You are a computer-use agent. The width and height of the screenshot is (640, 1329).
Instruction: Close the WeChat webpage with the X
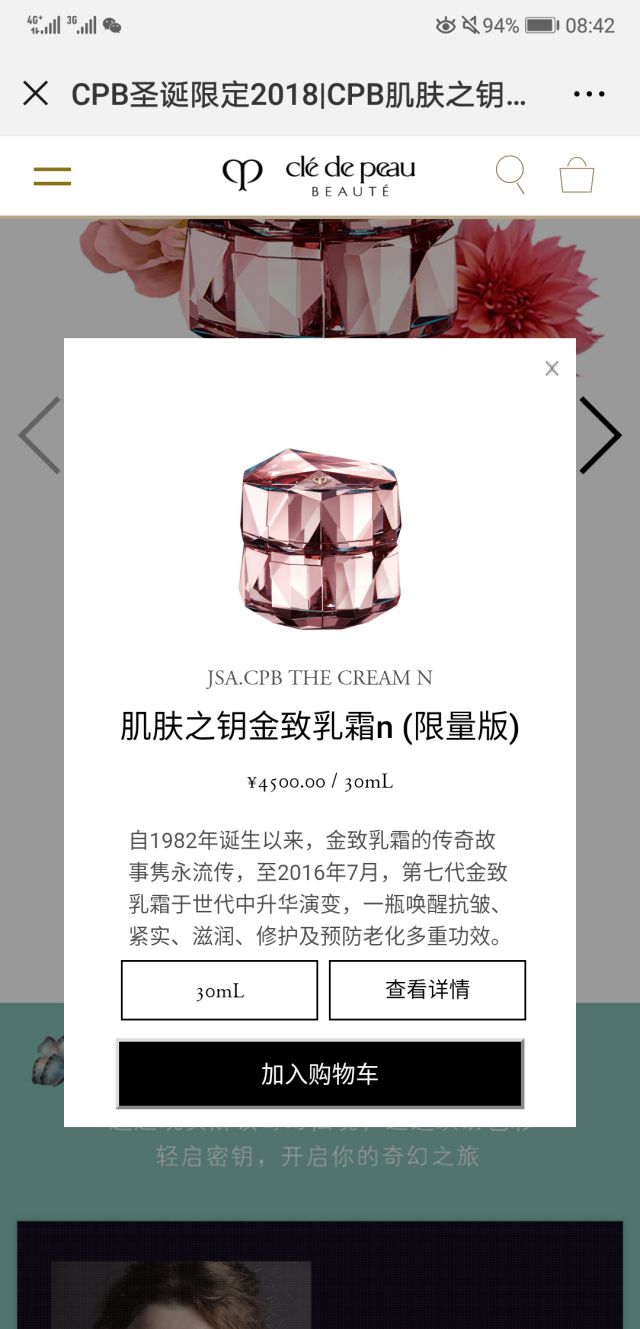point(35,94)
